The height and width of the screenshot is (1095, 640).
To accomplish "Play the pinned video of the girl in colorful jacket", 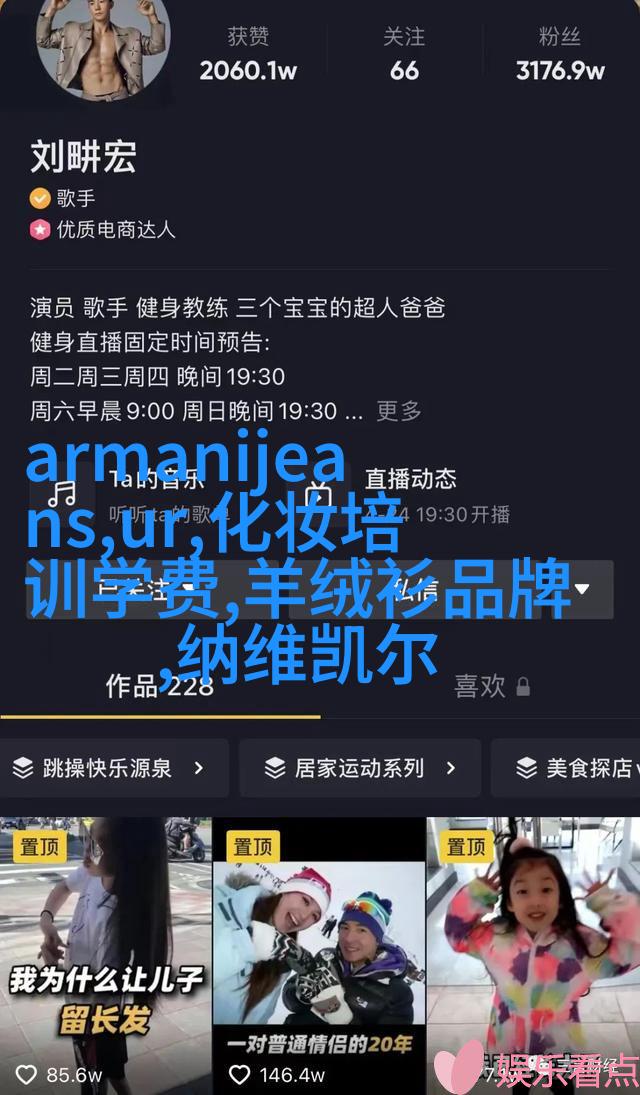I will [x=533, y=950].
